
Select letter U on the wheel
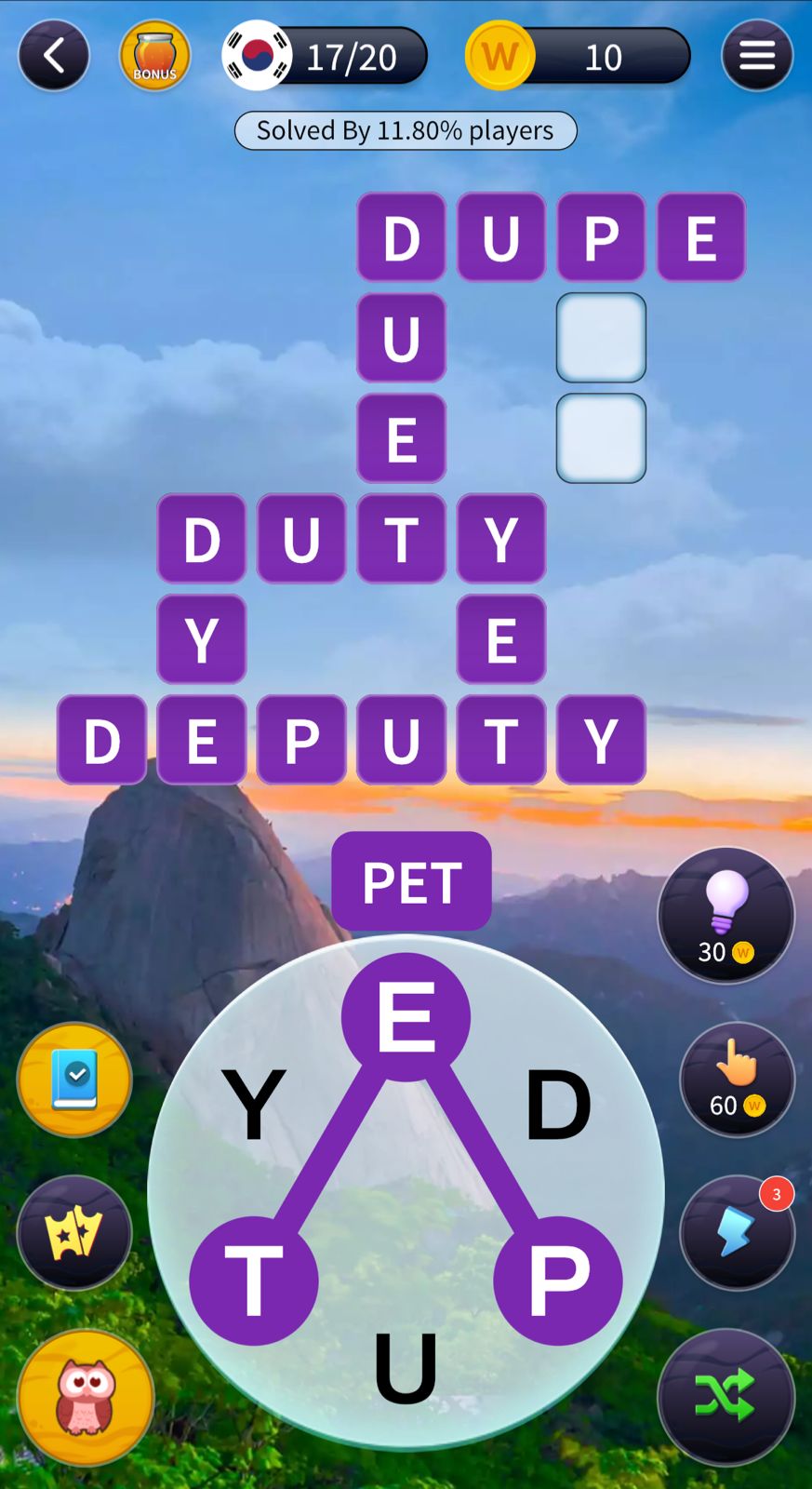click(406, 1367)
